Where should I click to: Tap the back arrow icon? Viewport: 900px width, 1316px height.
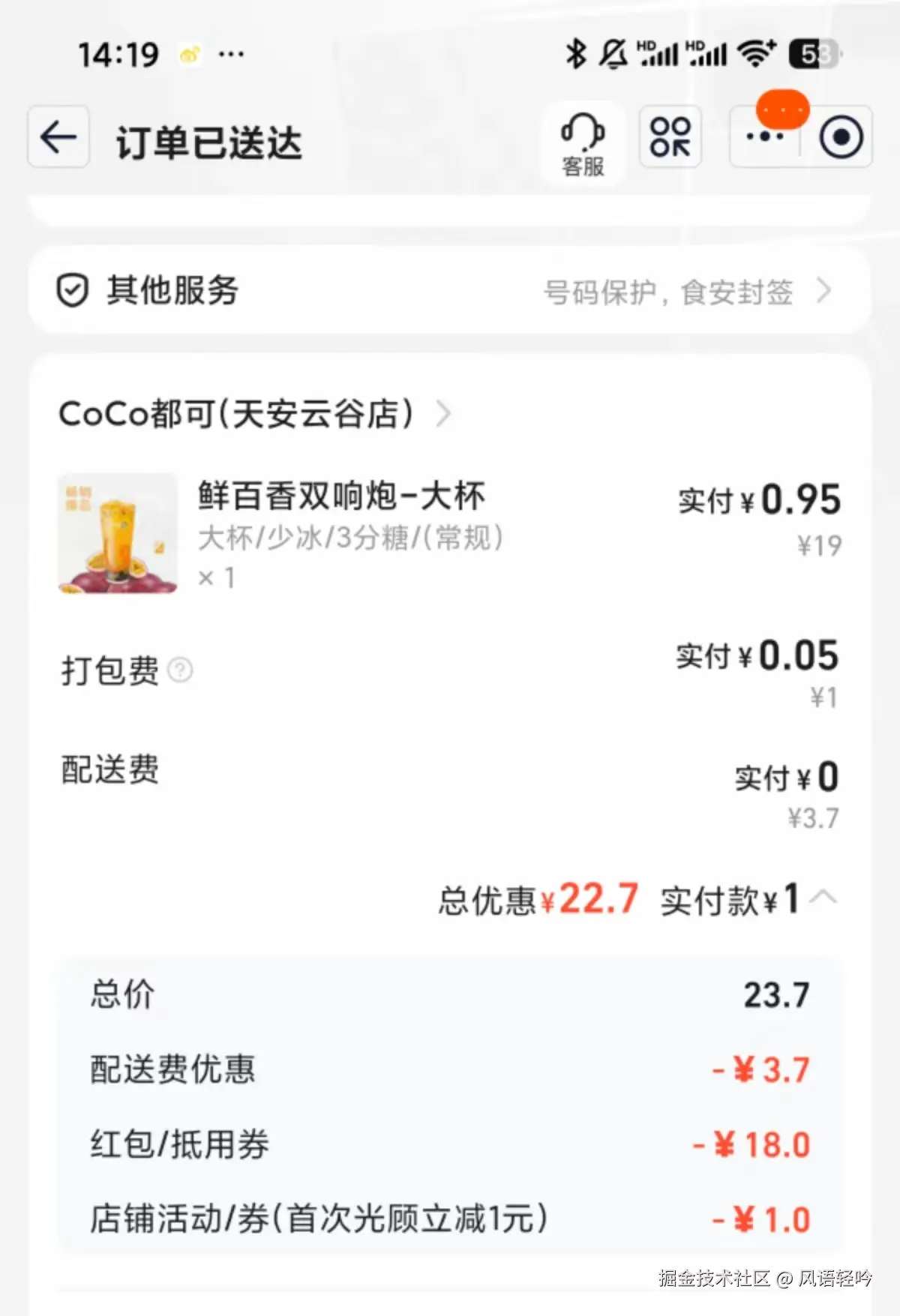(x=58, y=137)
